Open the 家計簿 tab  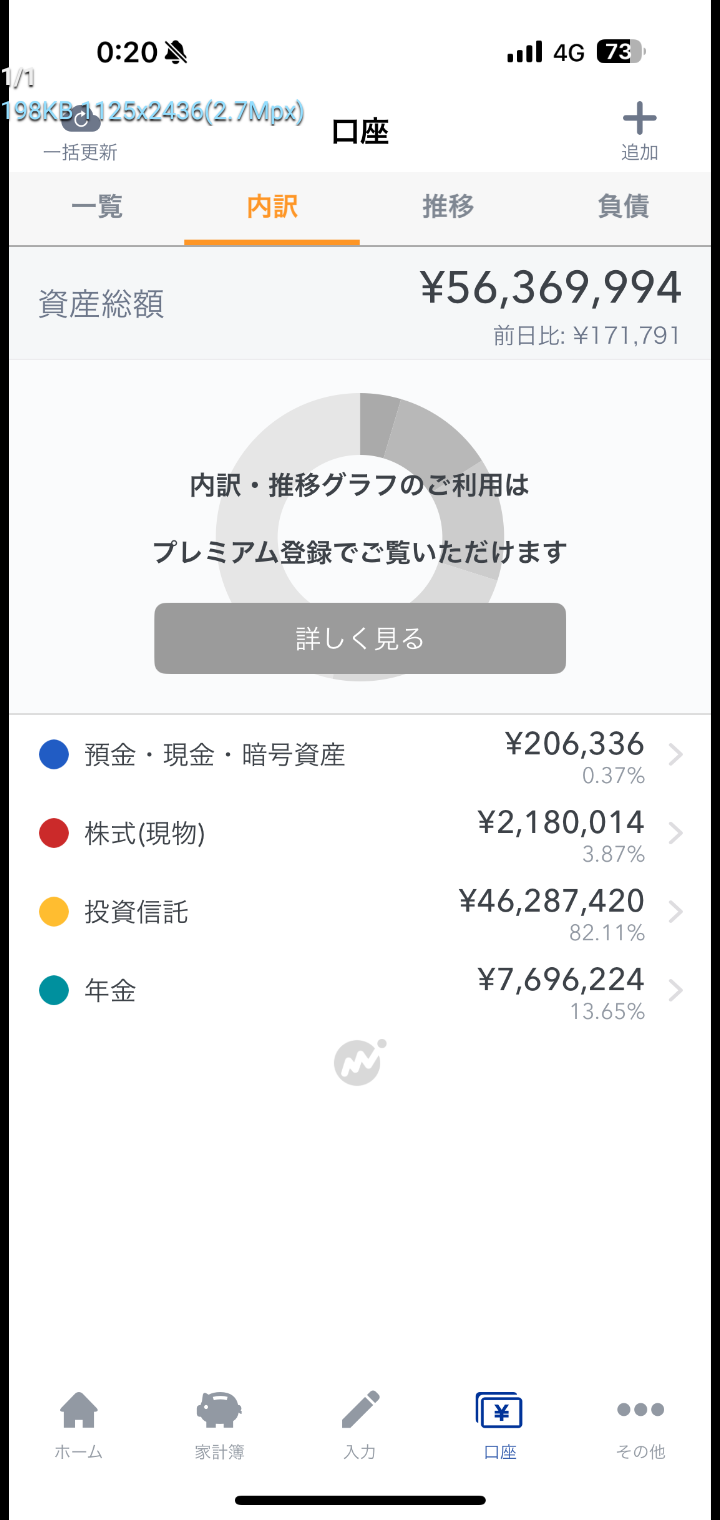coord(219,1424)
